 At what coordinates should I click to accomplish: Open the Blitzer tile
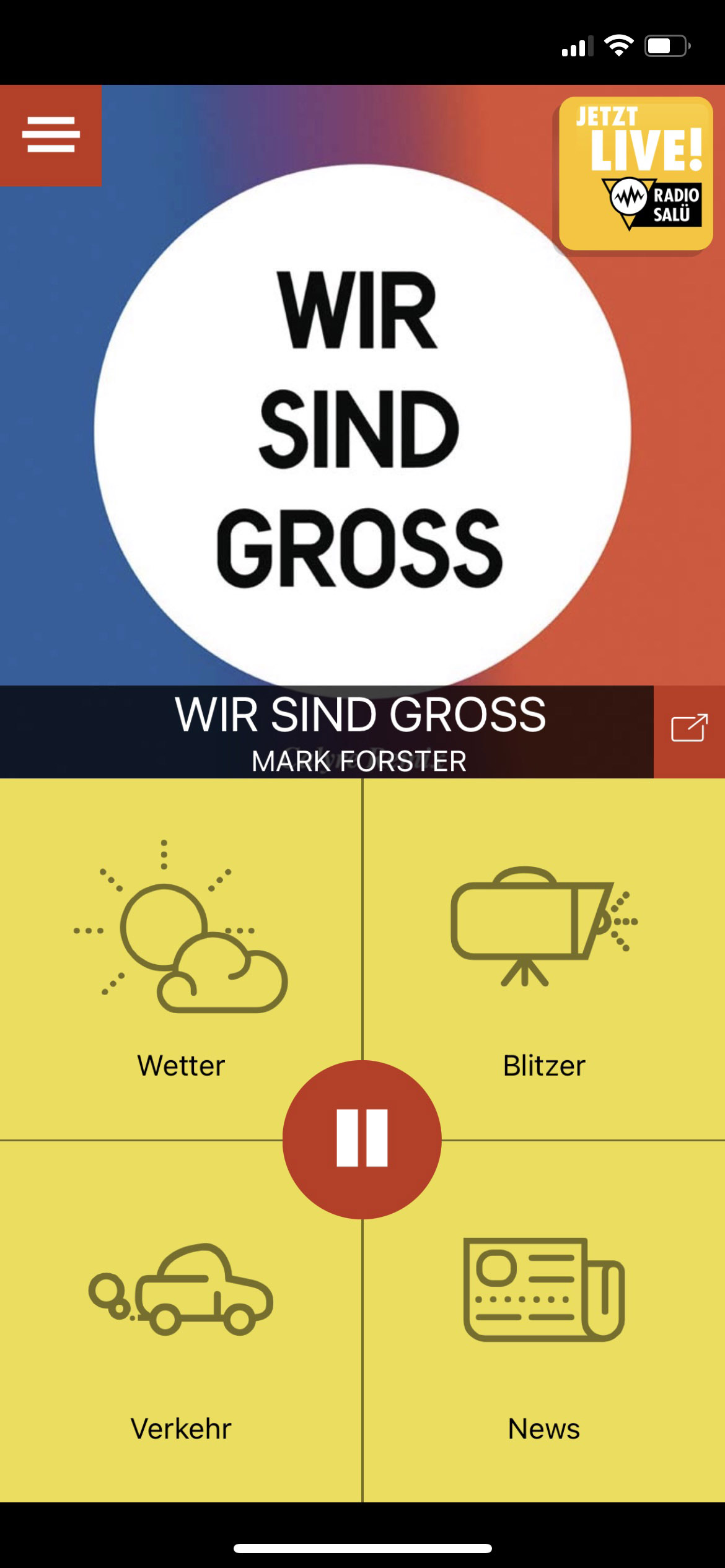coord(544,959)
